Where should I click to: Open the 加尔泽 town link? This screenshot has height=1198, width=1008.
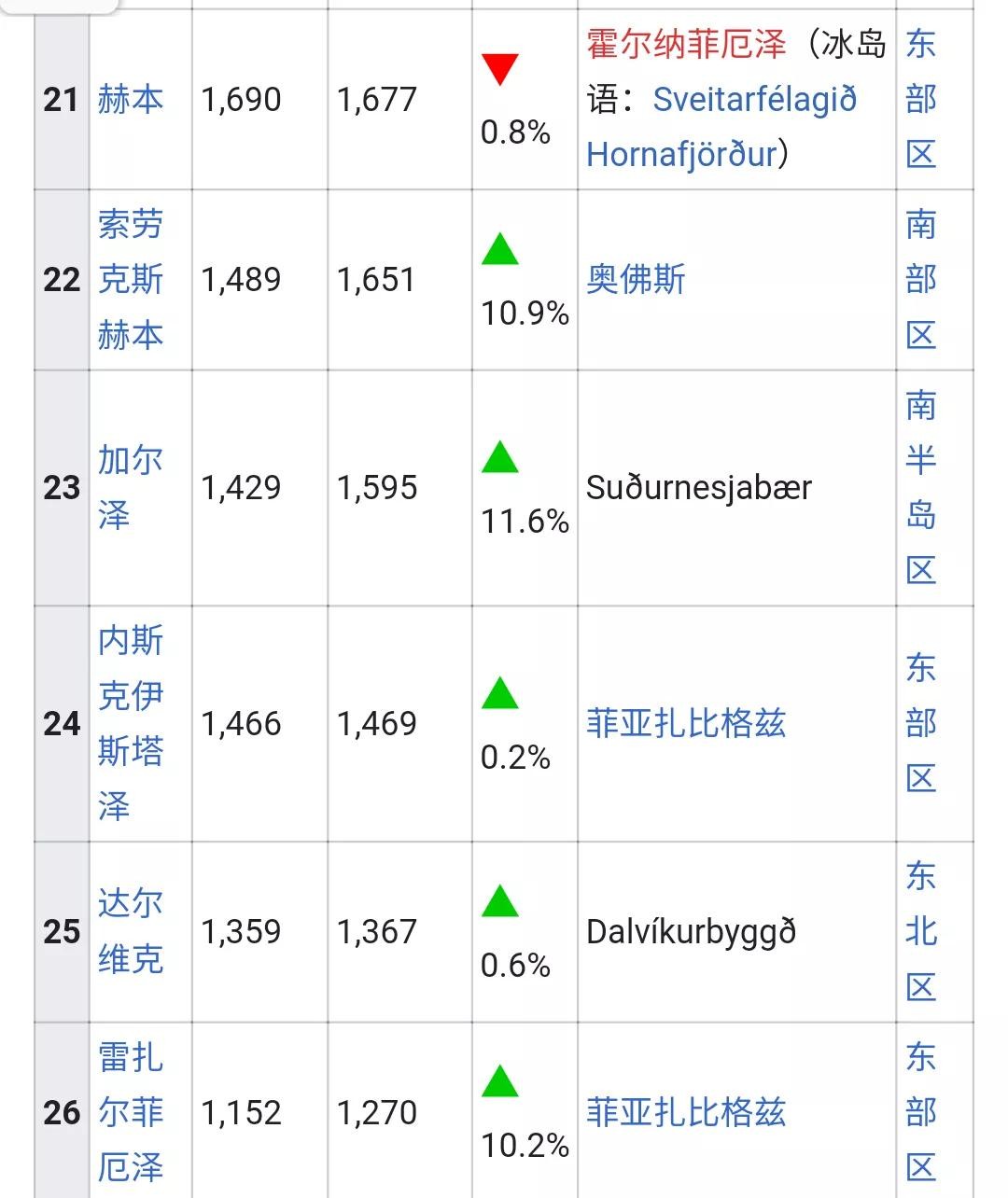130,487
